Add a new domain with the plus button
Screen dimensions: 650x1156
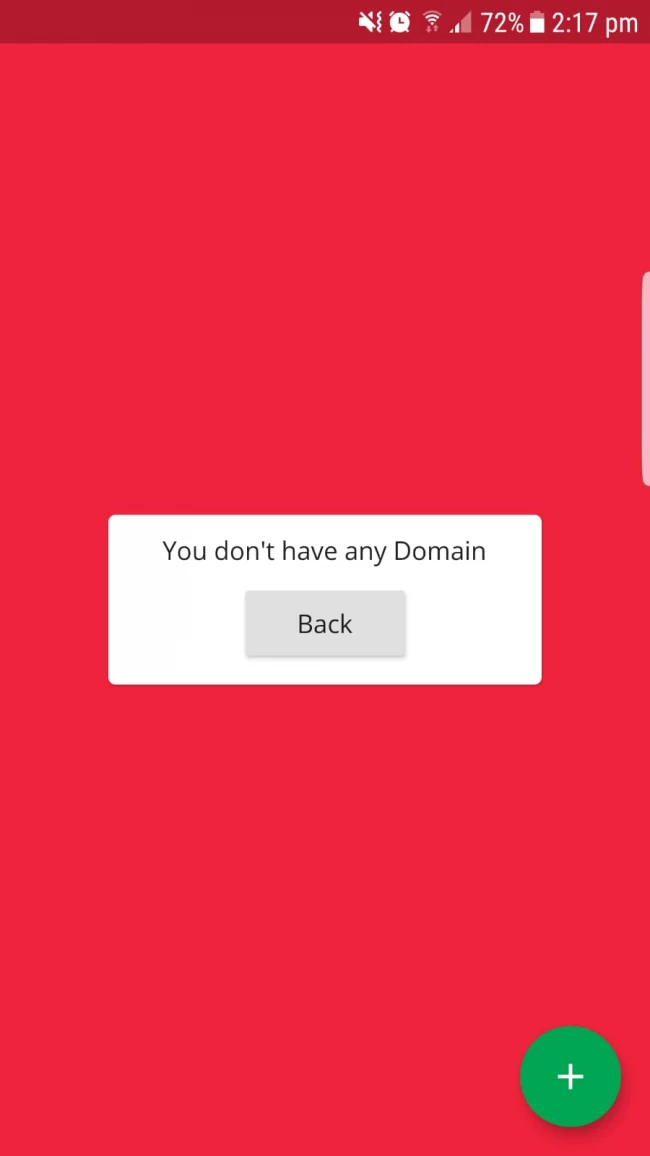click(x=570, y=1076)
